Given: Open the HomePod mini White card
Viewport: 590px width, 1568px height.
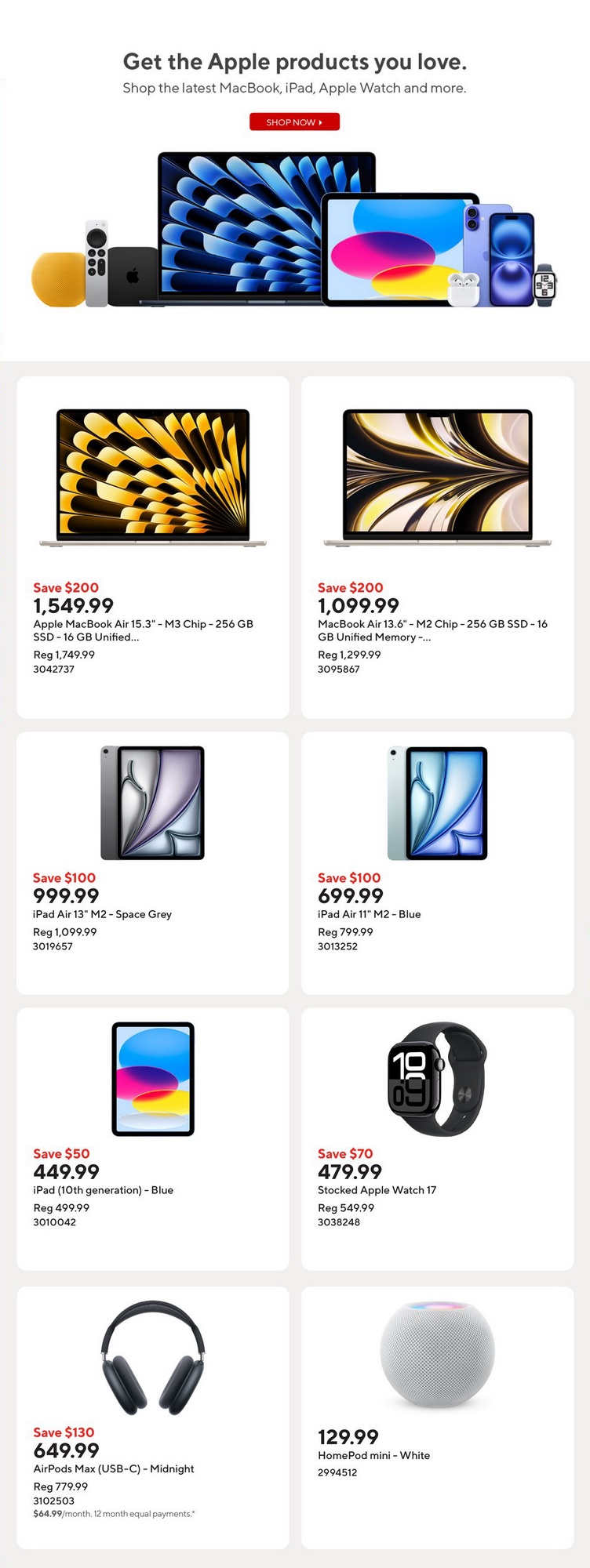Looking at the screenshot, I should coord(437,1417).
